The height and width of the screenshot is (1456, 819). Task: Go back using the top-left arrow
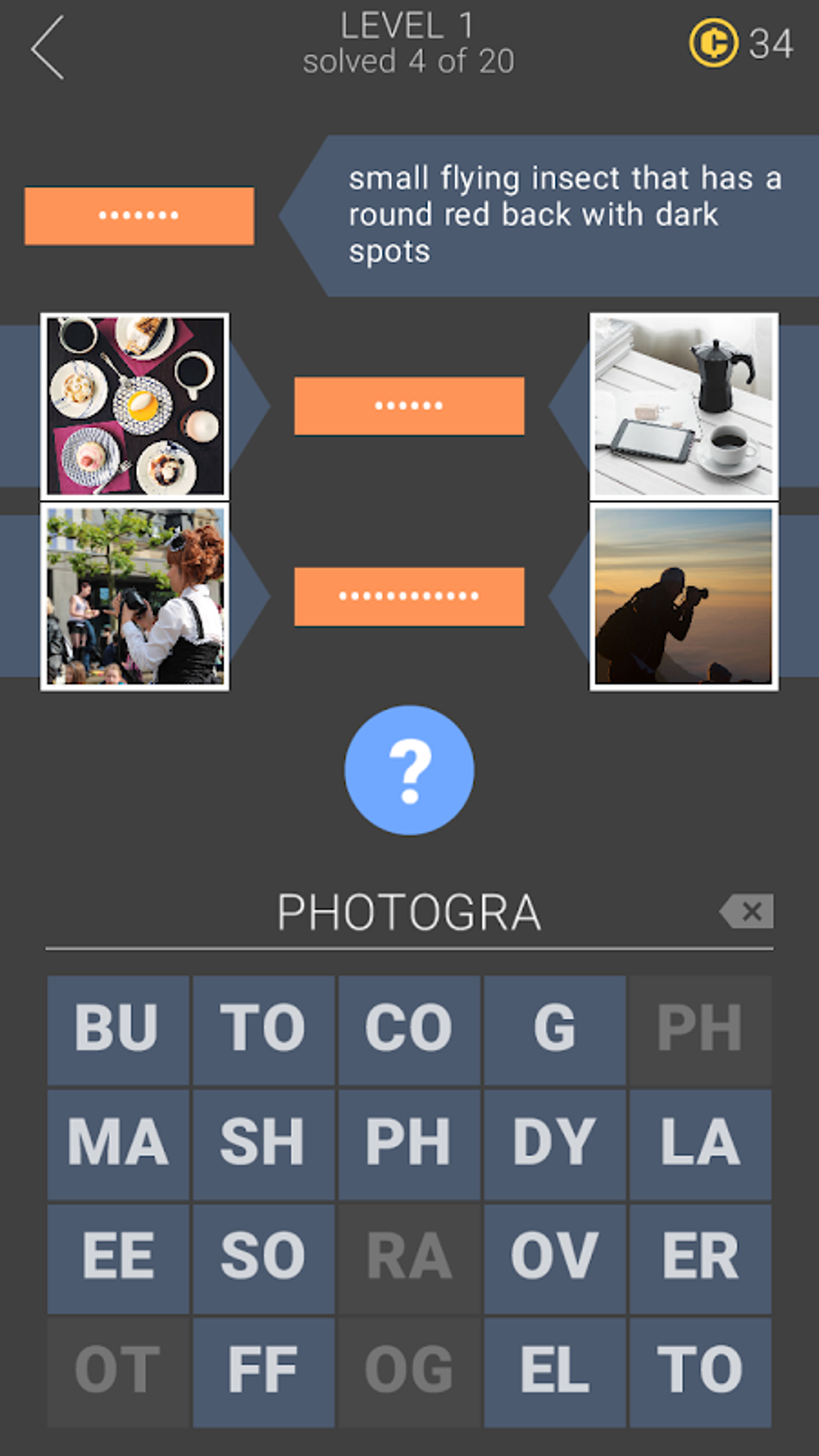[48, 50]
